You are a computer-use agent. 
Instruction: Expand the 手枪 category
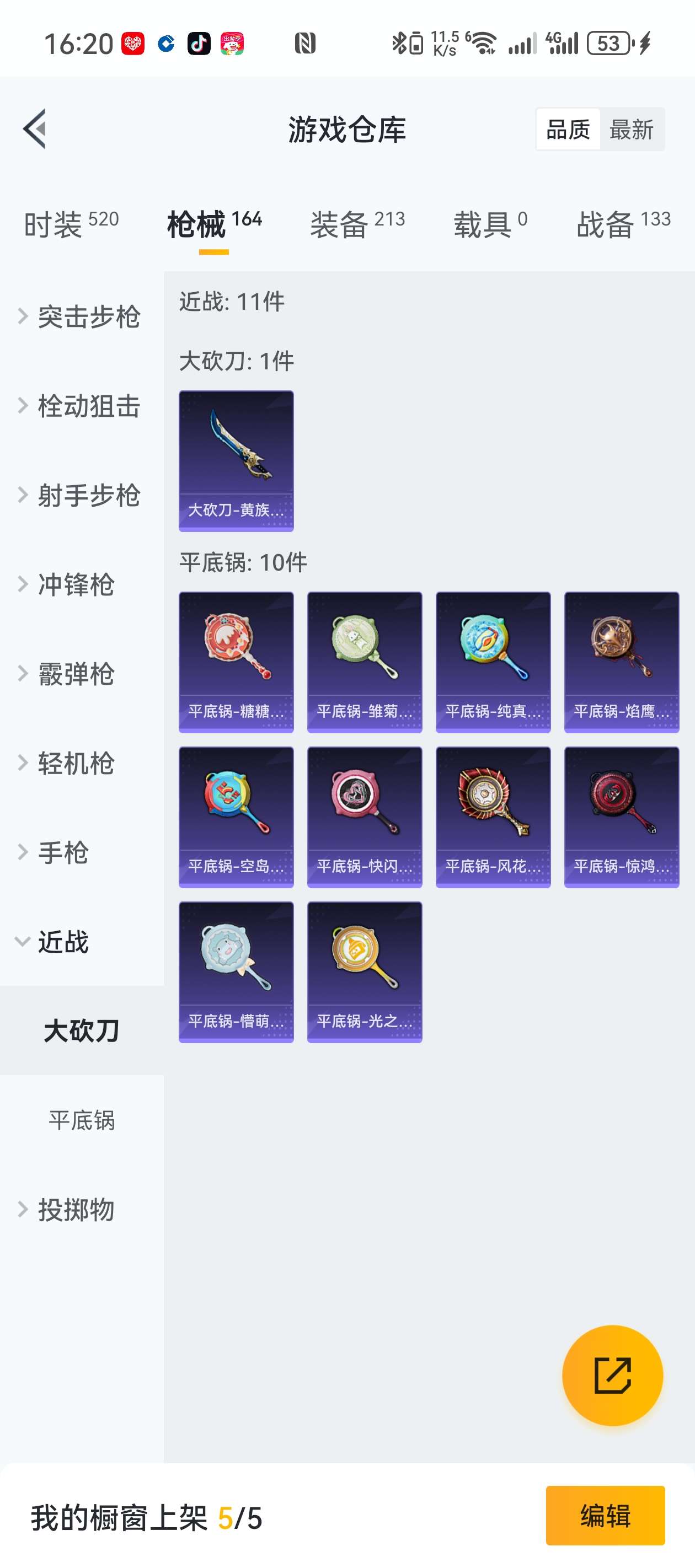coord(63,852)
